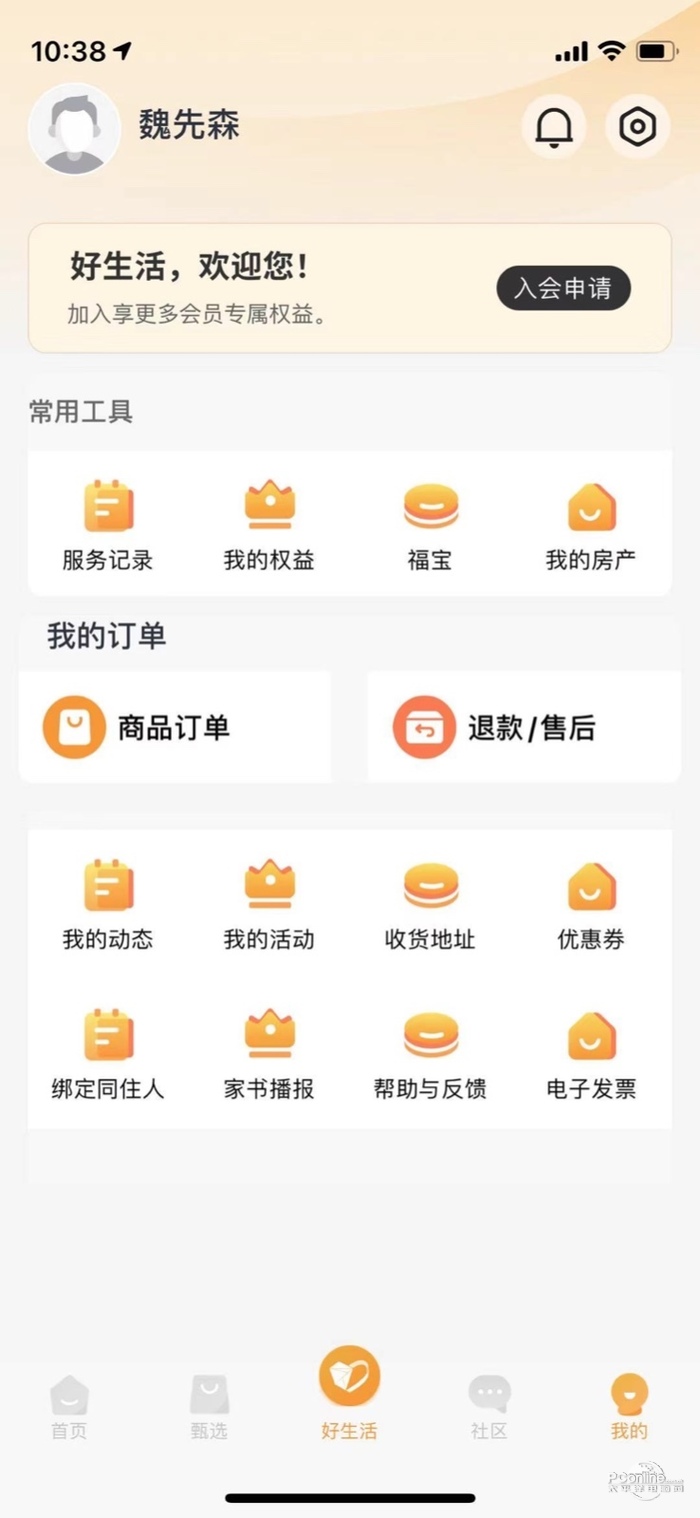This screenshot has height=1518, width=700.
Task: Open 帮助与反馈 help and feedback
Action: tap(430, 1054)
